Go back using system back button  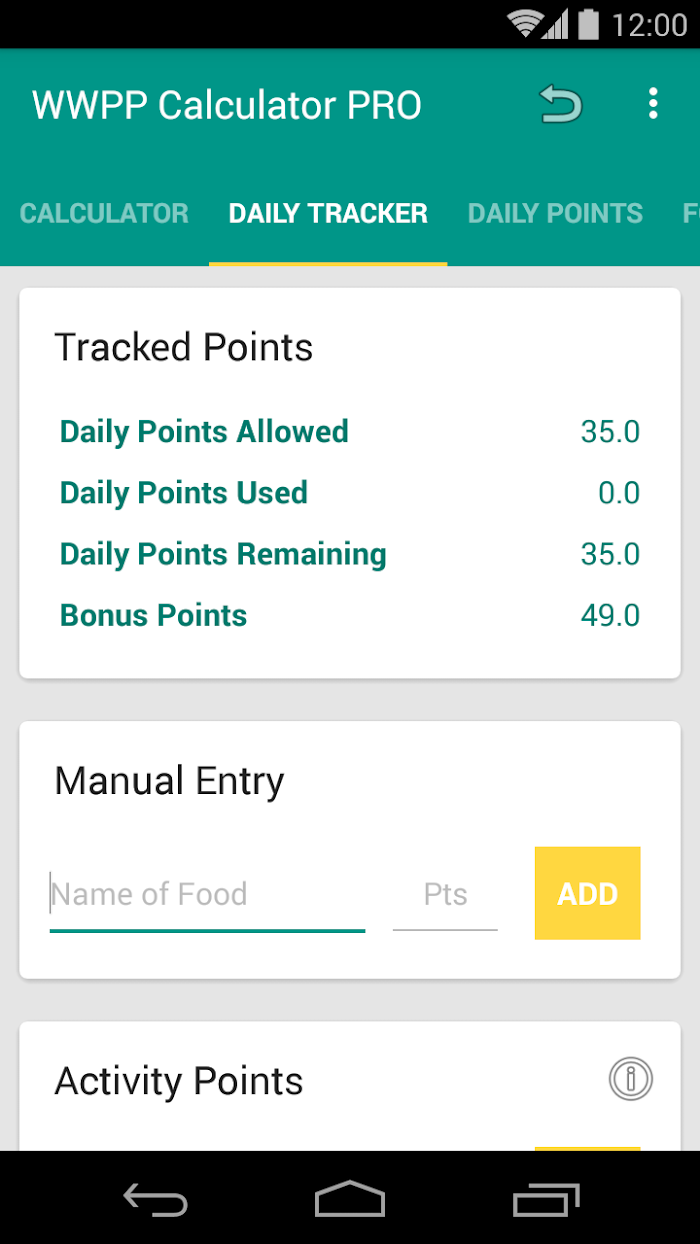[x=155, y=1198]
